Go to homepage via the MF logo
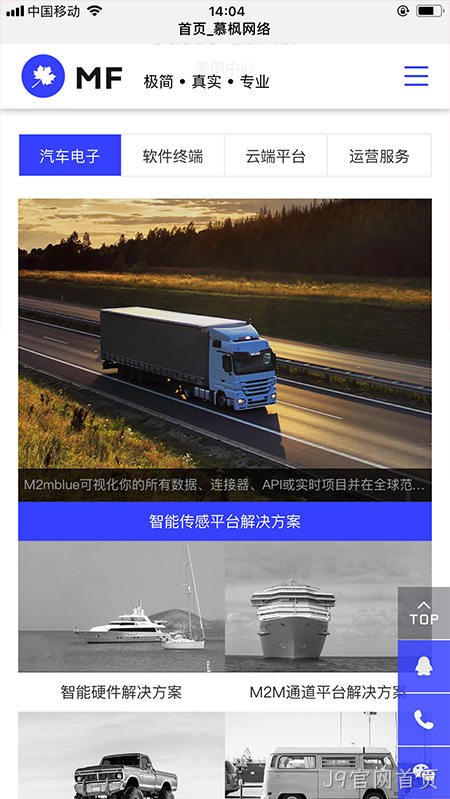 point(72,76)
